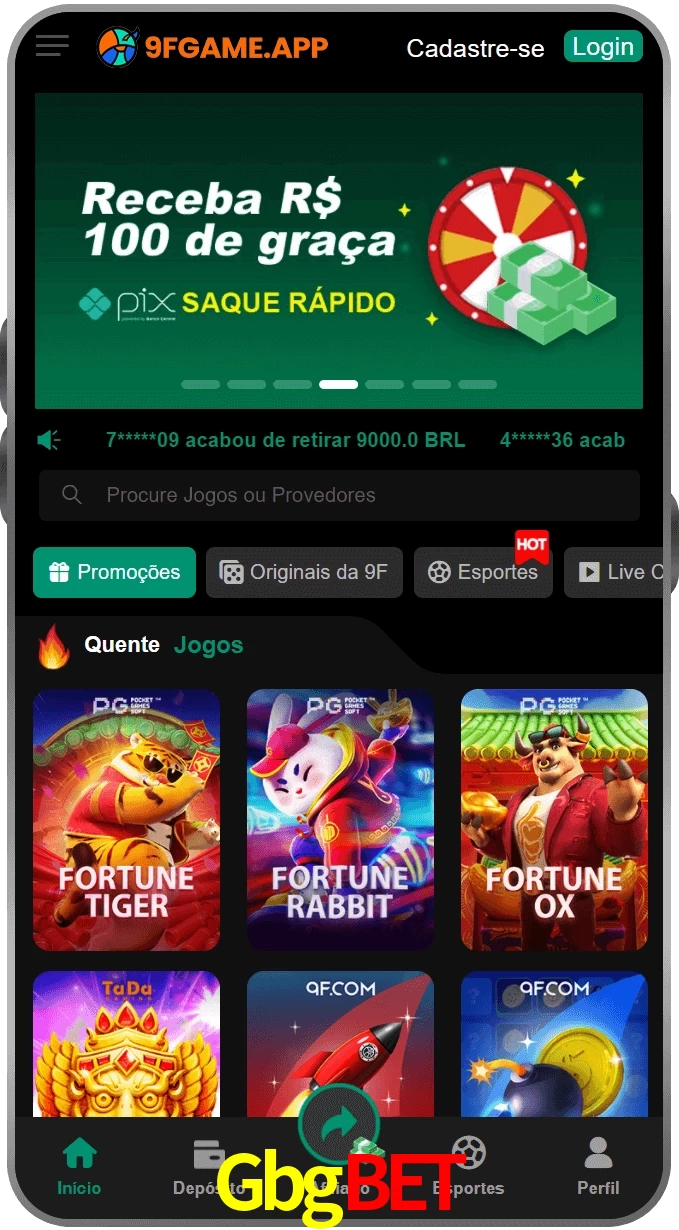
Task: Open the TaDa golden mask game
Action: (x=126, y=1045)
